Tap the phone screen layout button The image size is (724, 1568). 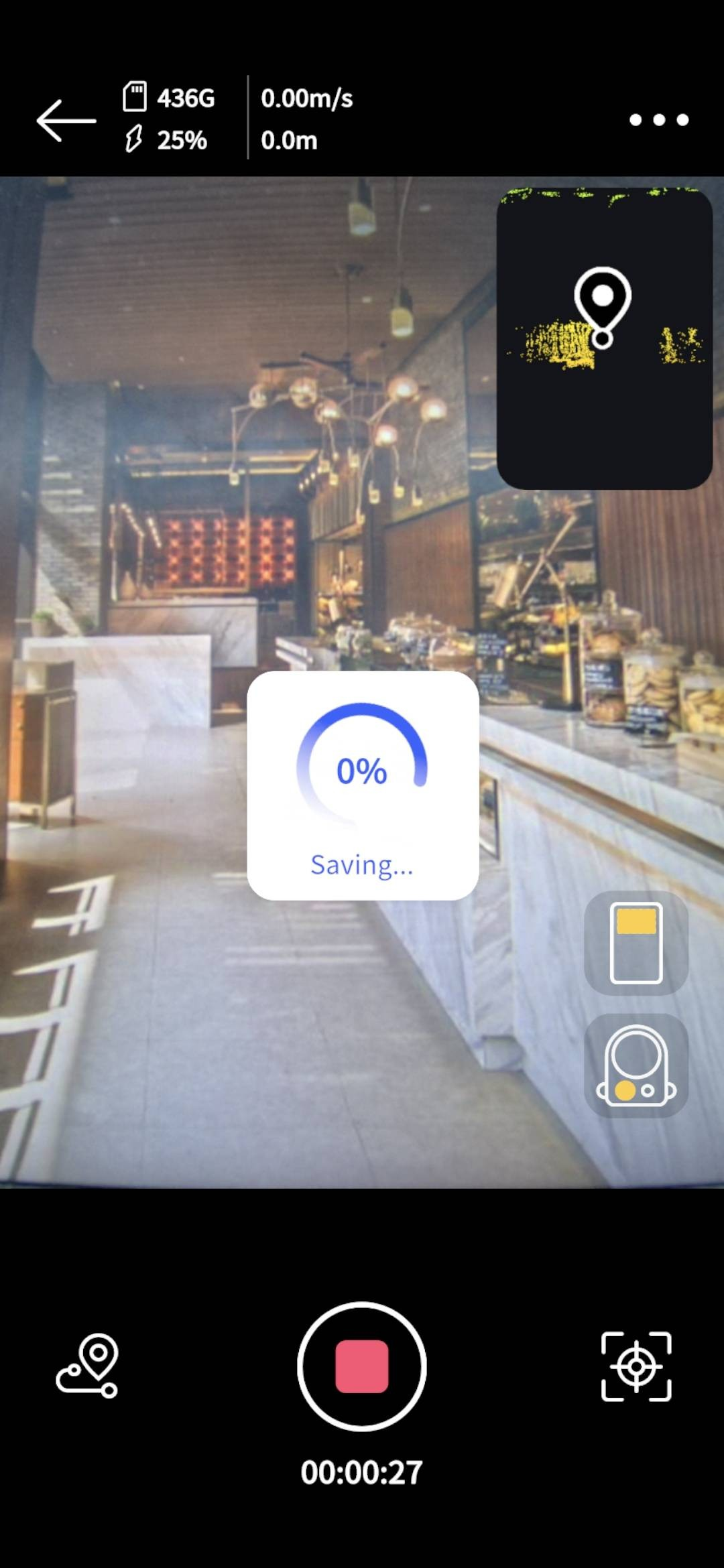[636, 943]
